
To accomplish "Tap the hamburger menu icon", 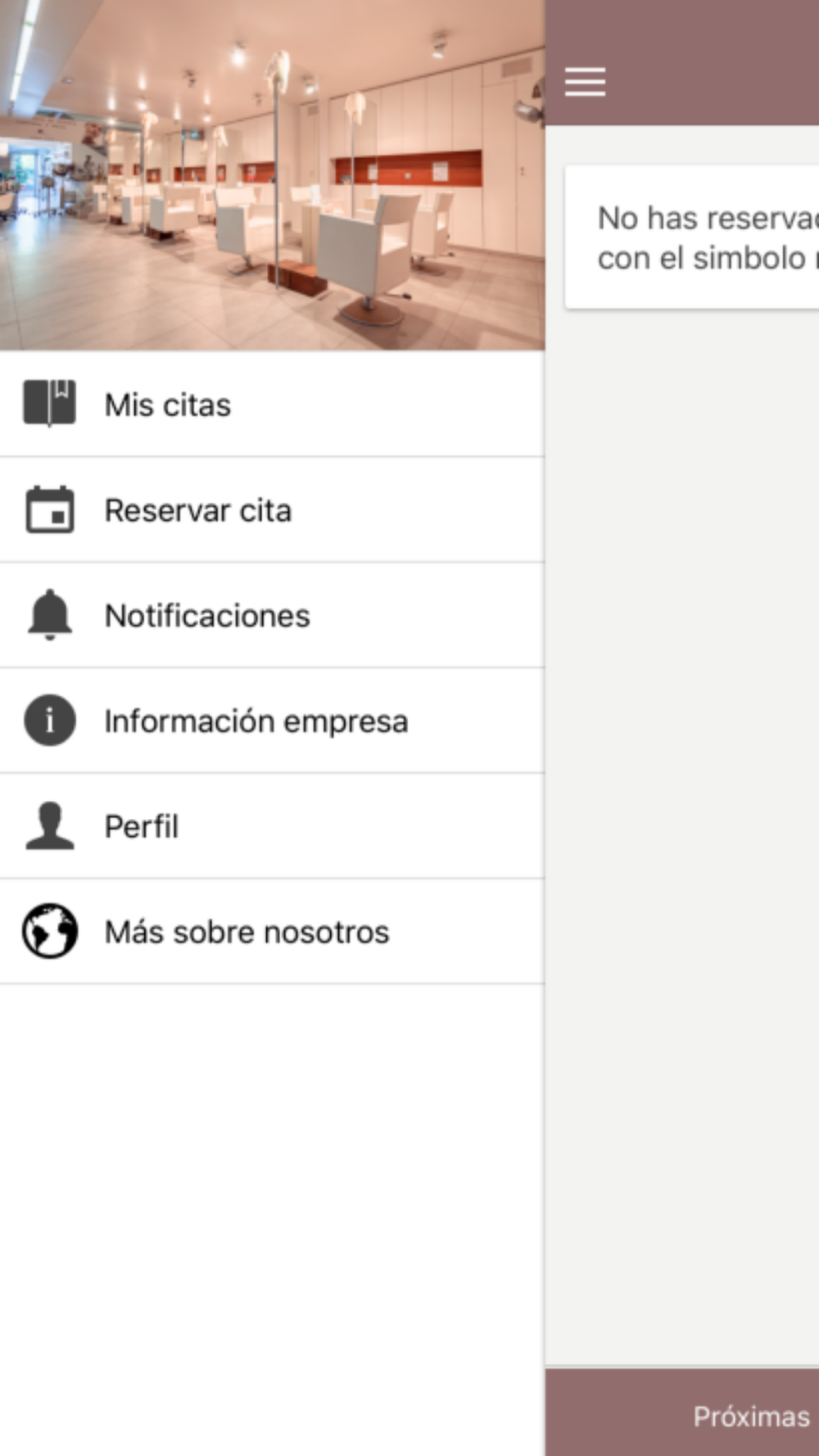I will (585, 82).
